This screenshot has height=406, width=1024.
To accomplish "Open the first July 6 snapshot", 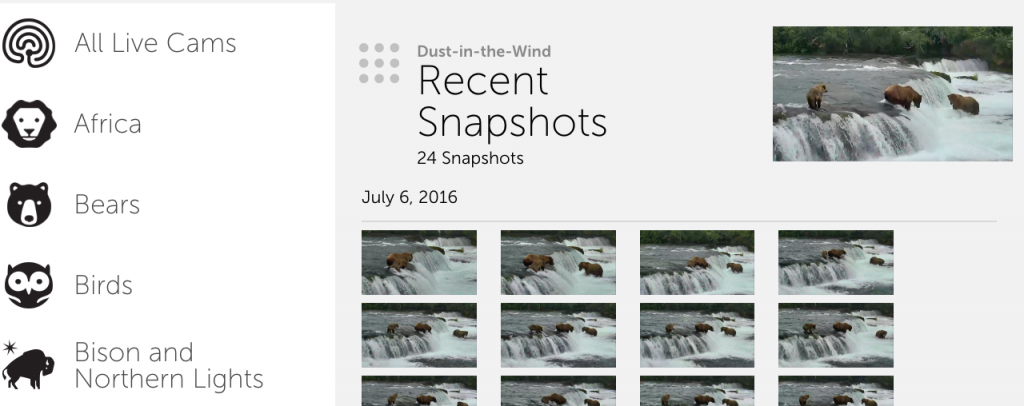I will click(419, 262).
